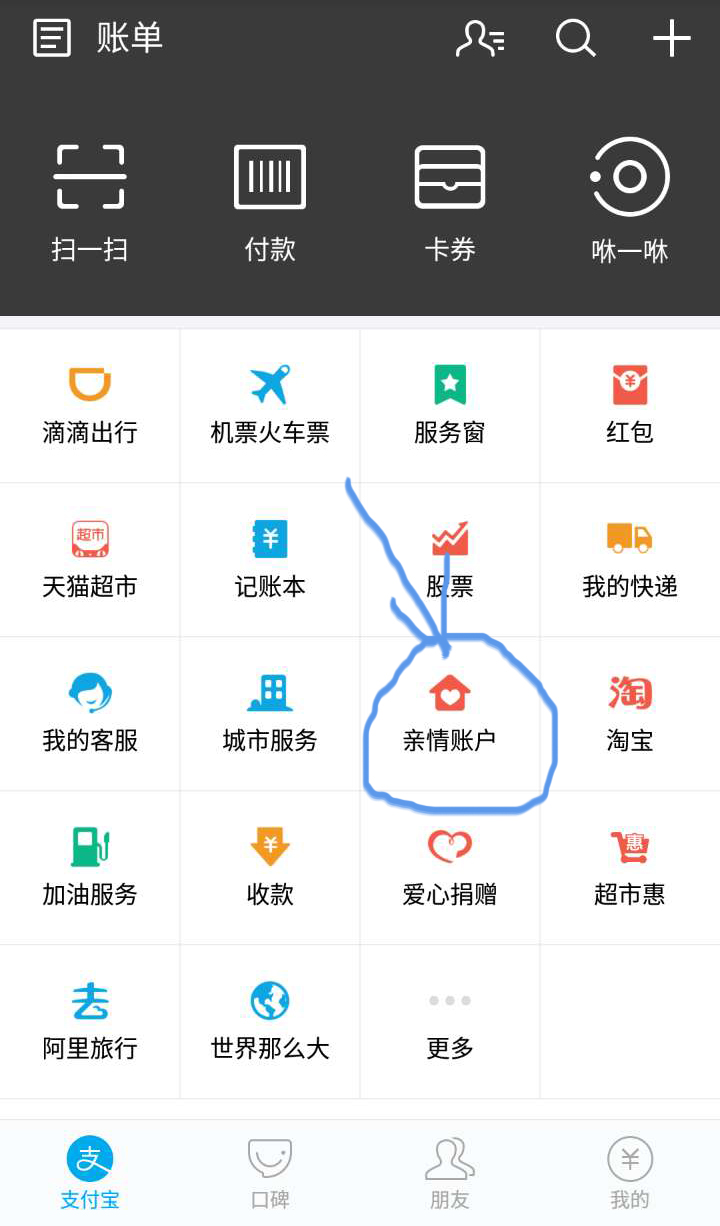This screenshot has width=720, height=1226.
Task: Tap the search magnifier icon
Action: click(575, 39)
